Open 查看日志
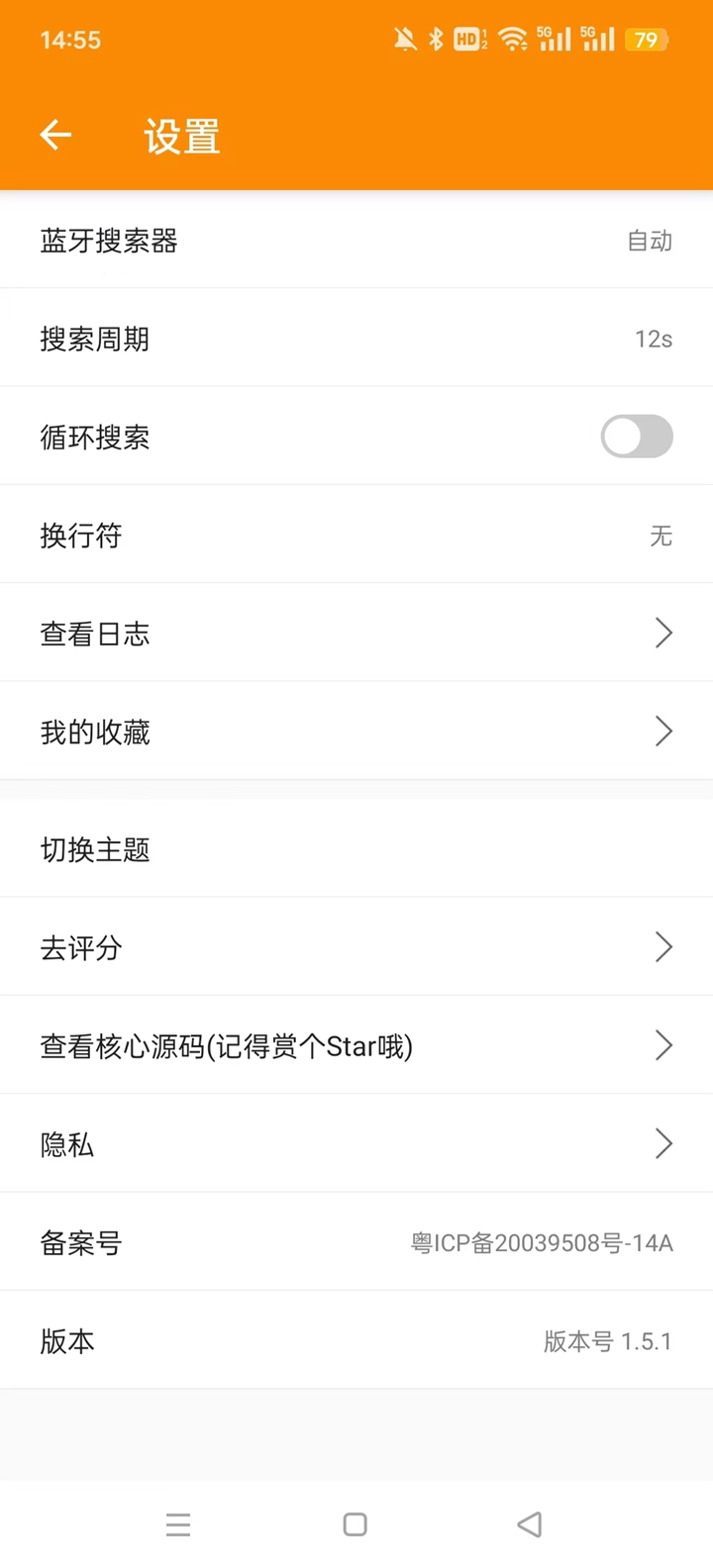This screenshot has width=713, height=1568. (x=356, y=633)
